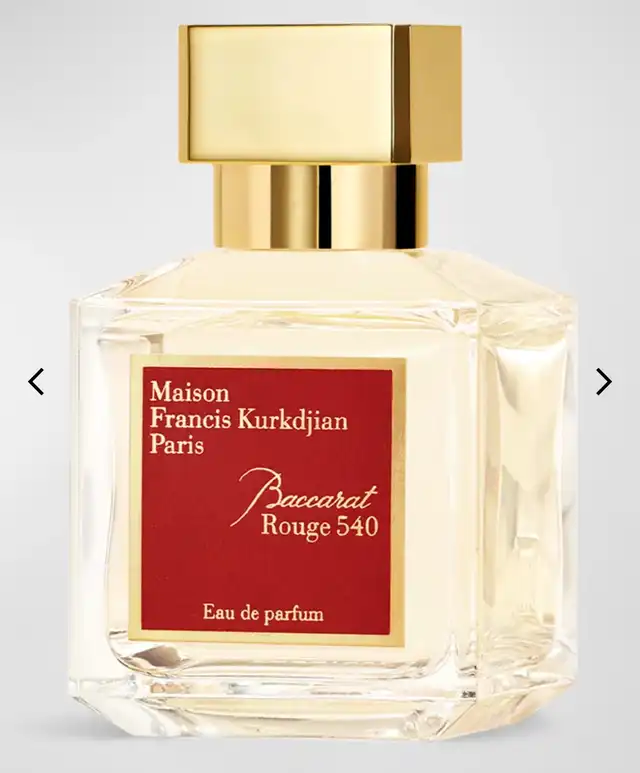Go to the previous product image
The height and width of the screenshot is (773, 640).
36,381
